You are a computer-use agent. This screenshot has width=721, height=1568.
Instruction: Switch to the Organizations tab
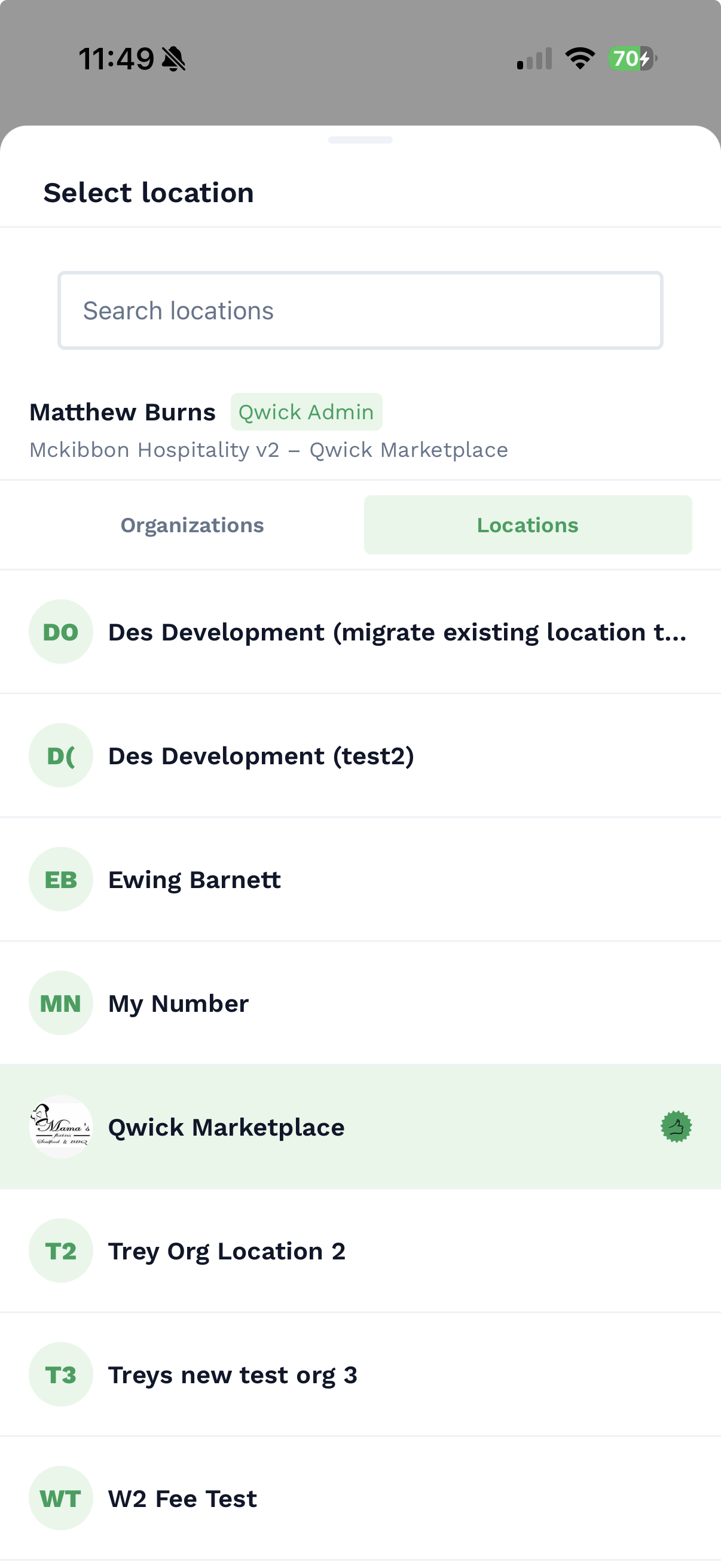[193, 524]
